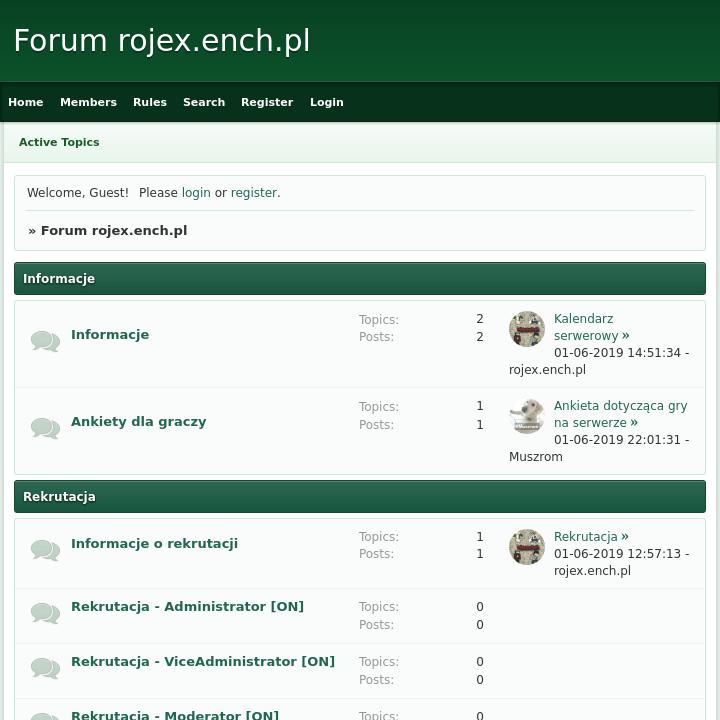Open the Informacje o rekrutacji board
The width and height of the screenshot is (720, 720).
tap(154, 544)
